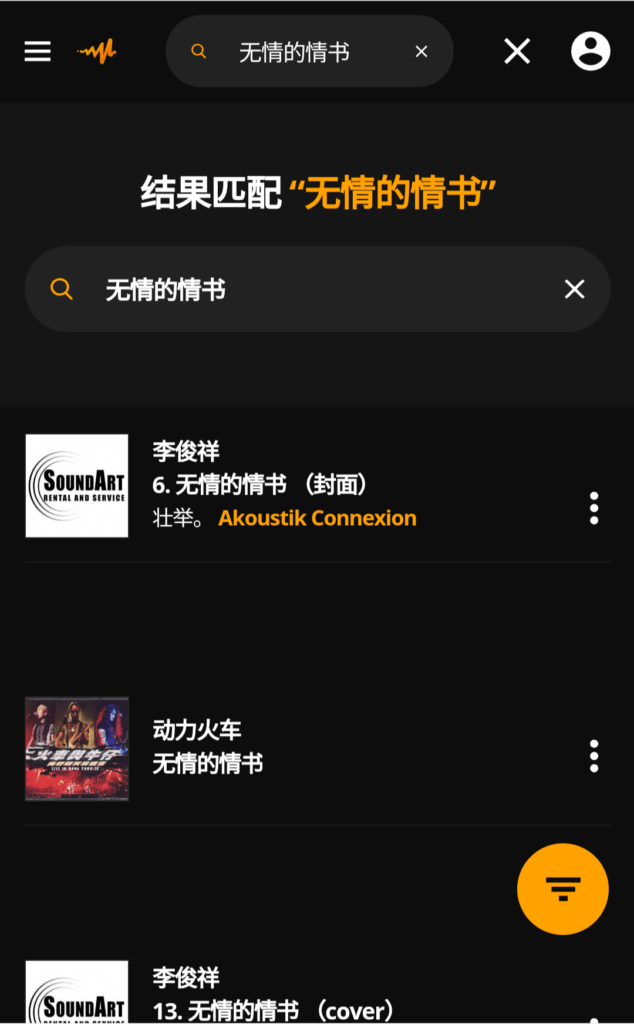Screen dimensions: 634x1024
Task: Close the search overlay with large X
Action: pos(517,51)
